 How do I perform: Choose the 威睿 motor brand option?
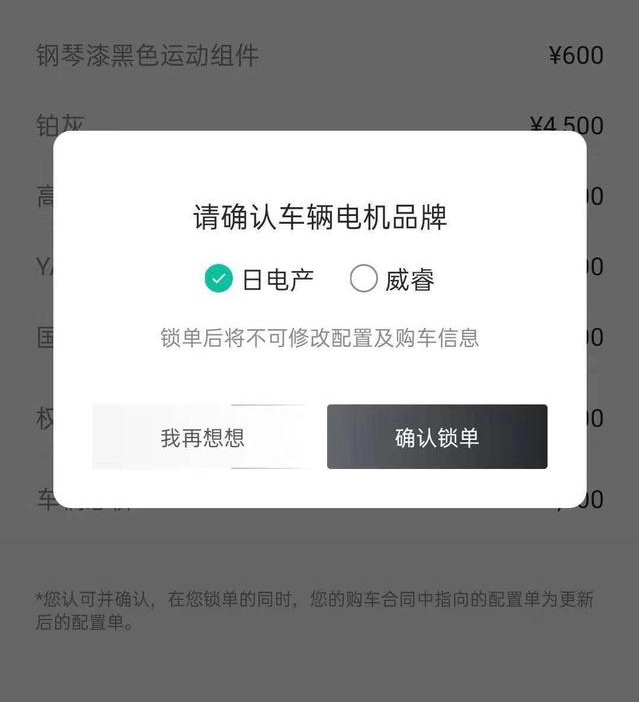(x=364, y=279)
